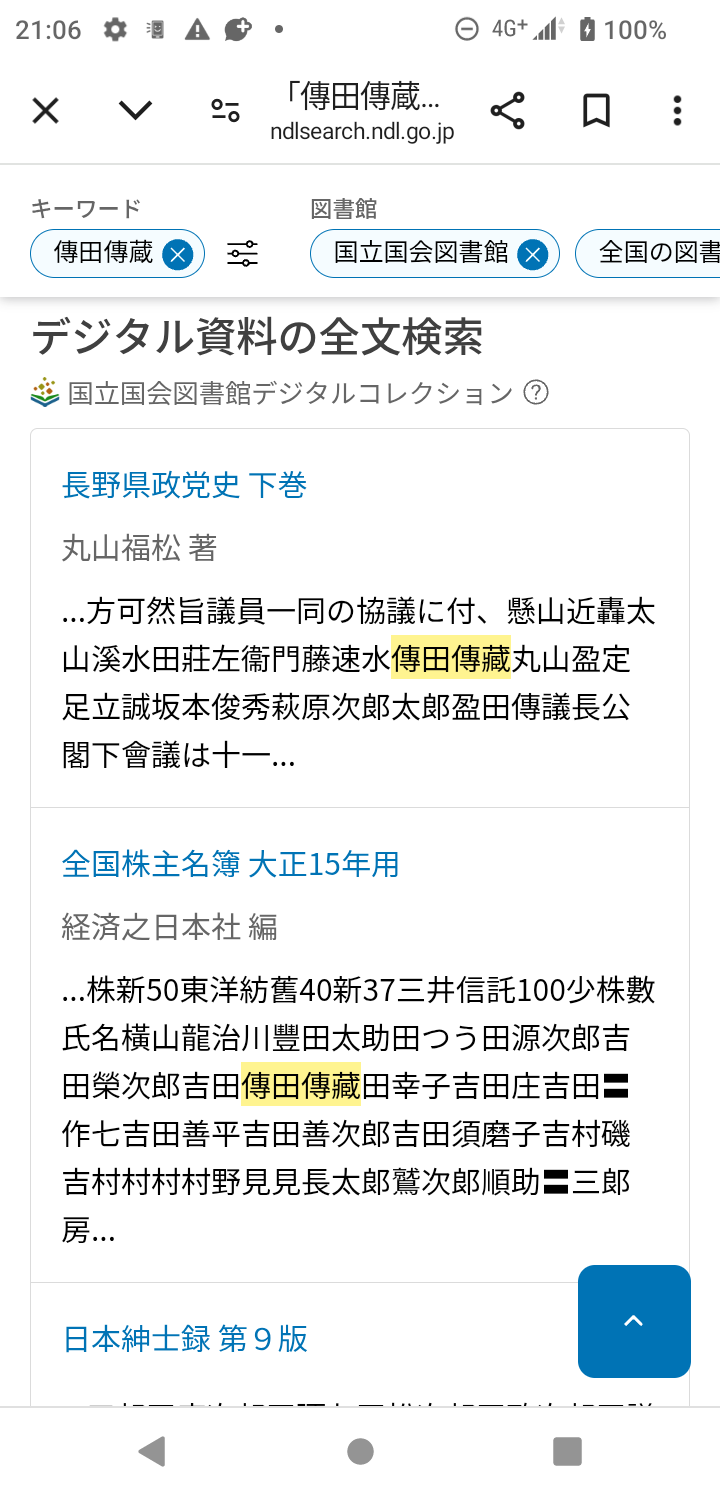Go to the home screen
The width and height of the screenshot is (720, 1496).
(x=360, y=1451)
